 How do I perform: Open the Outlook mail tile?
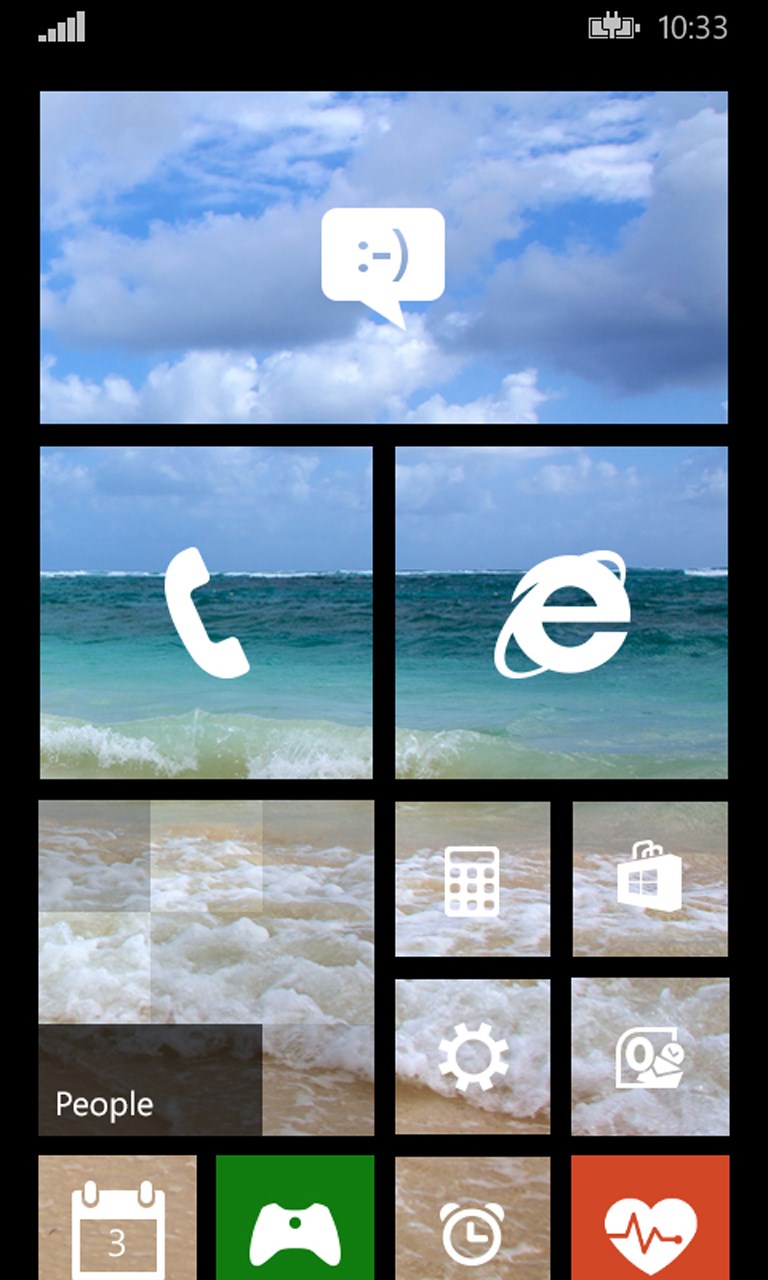pyautogui.click(x=650, y=1056)
